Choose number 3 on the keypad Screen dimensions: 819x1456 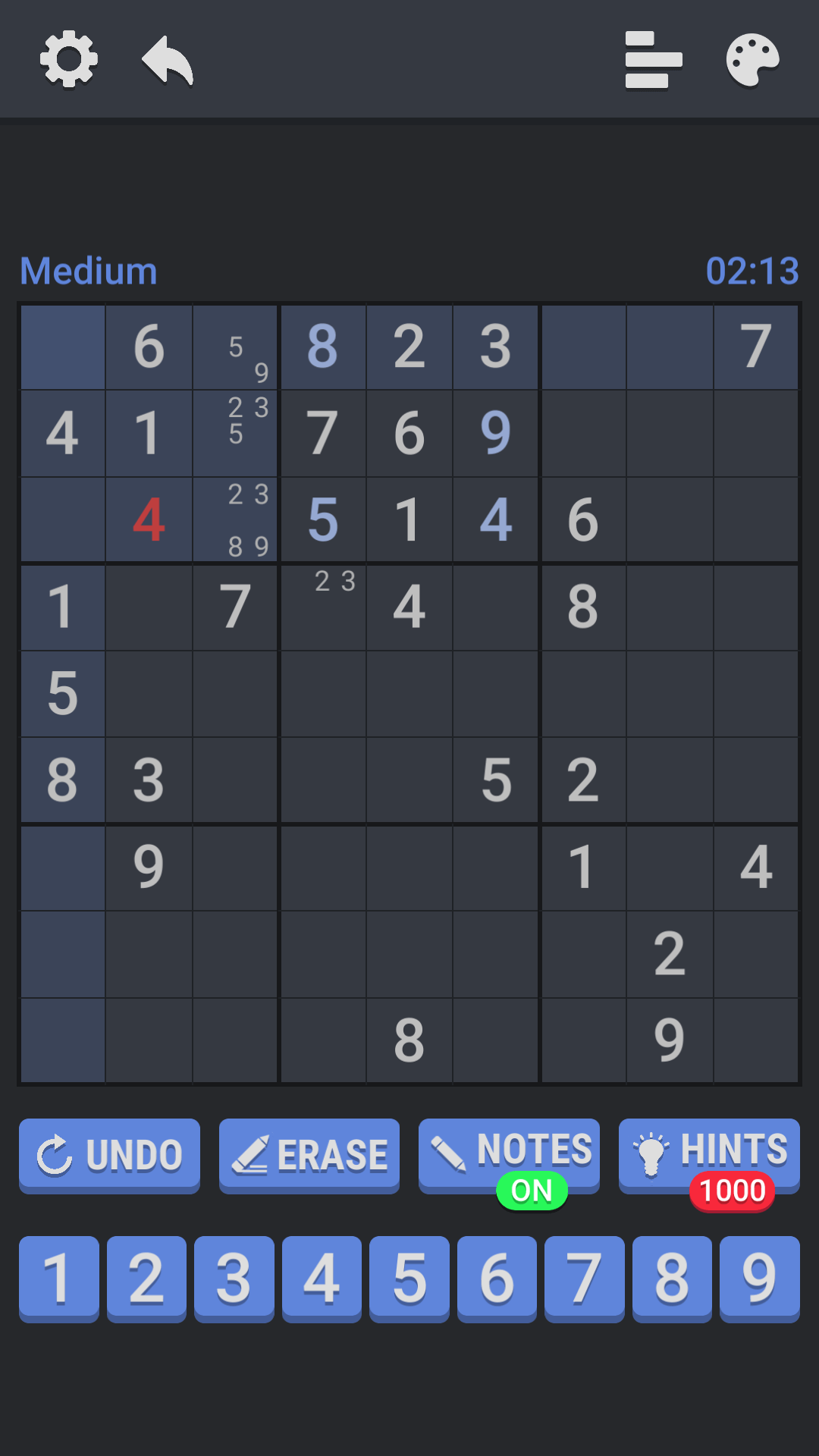(234, 1279)
